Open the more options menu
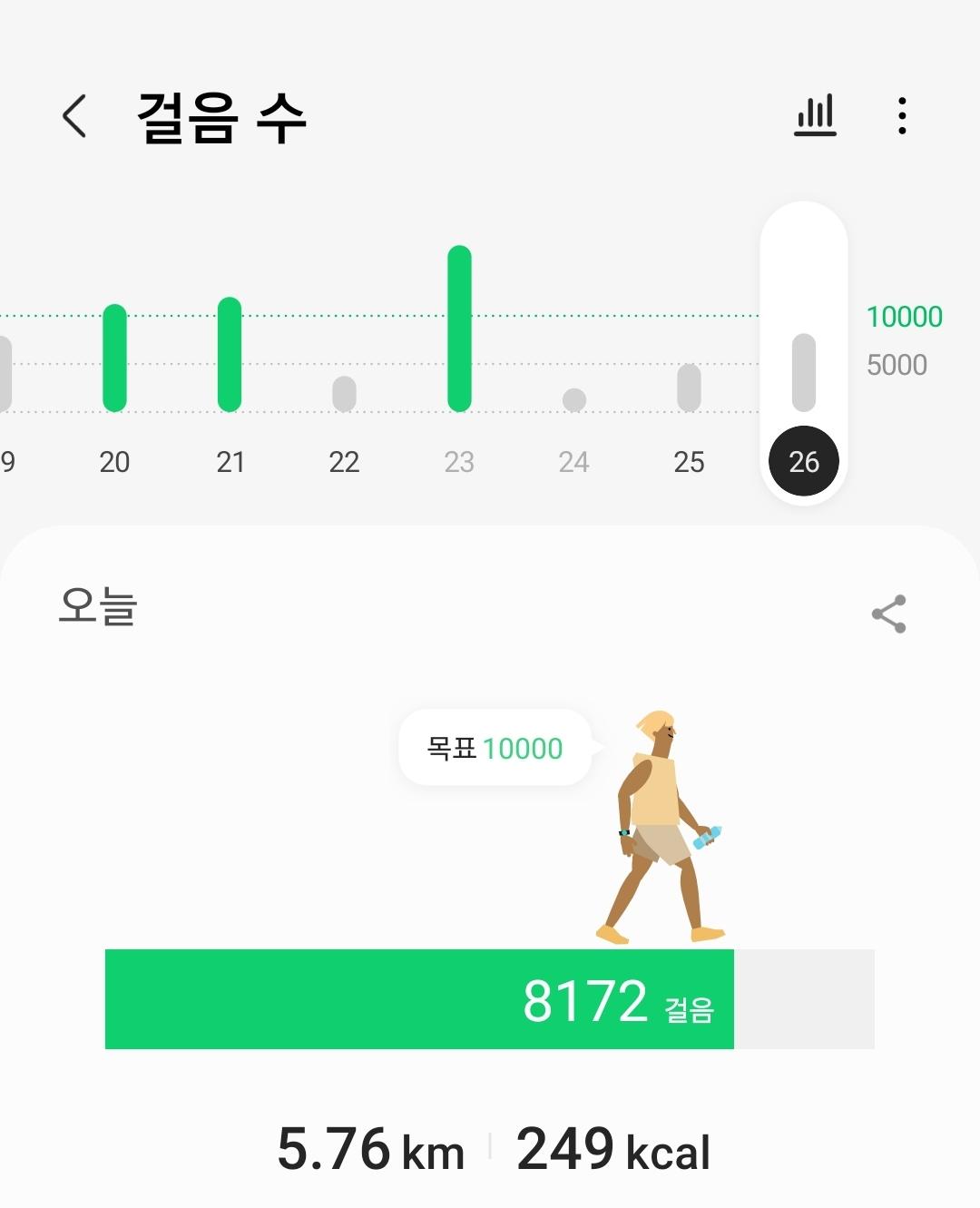Viewport: 980px width, 1208px height. (901, 116)
